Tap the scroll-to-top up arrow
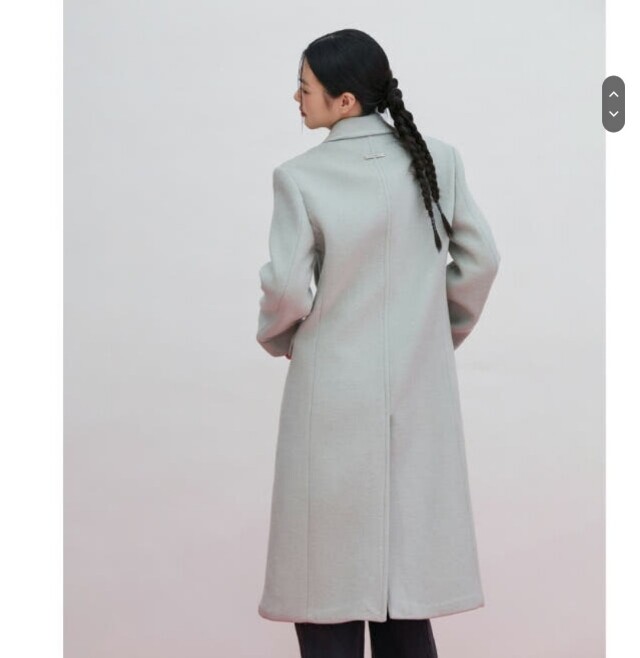 pos(613,94)
